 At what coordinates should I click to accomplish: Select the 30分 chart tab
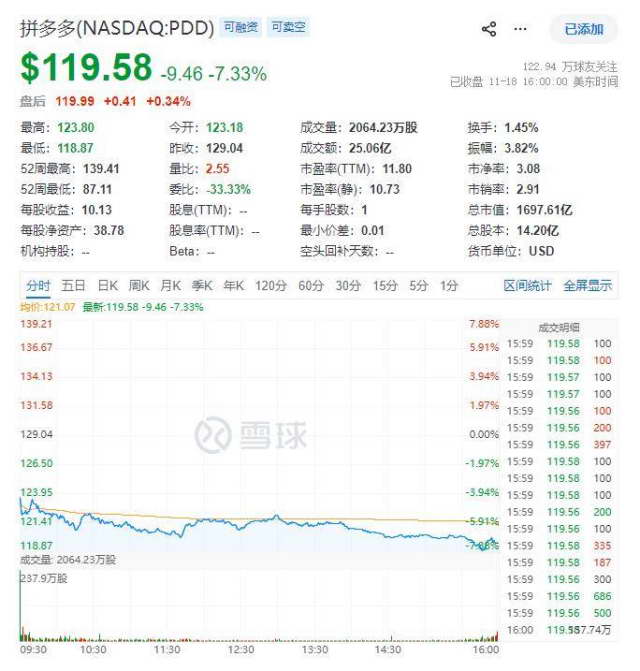348,286
